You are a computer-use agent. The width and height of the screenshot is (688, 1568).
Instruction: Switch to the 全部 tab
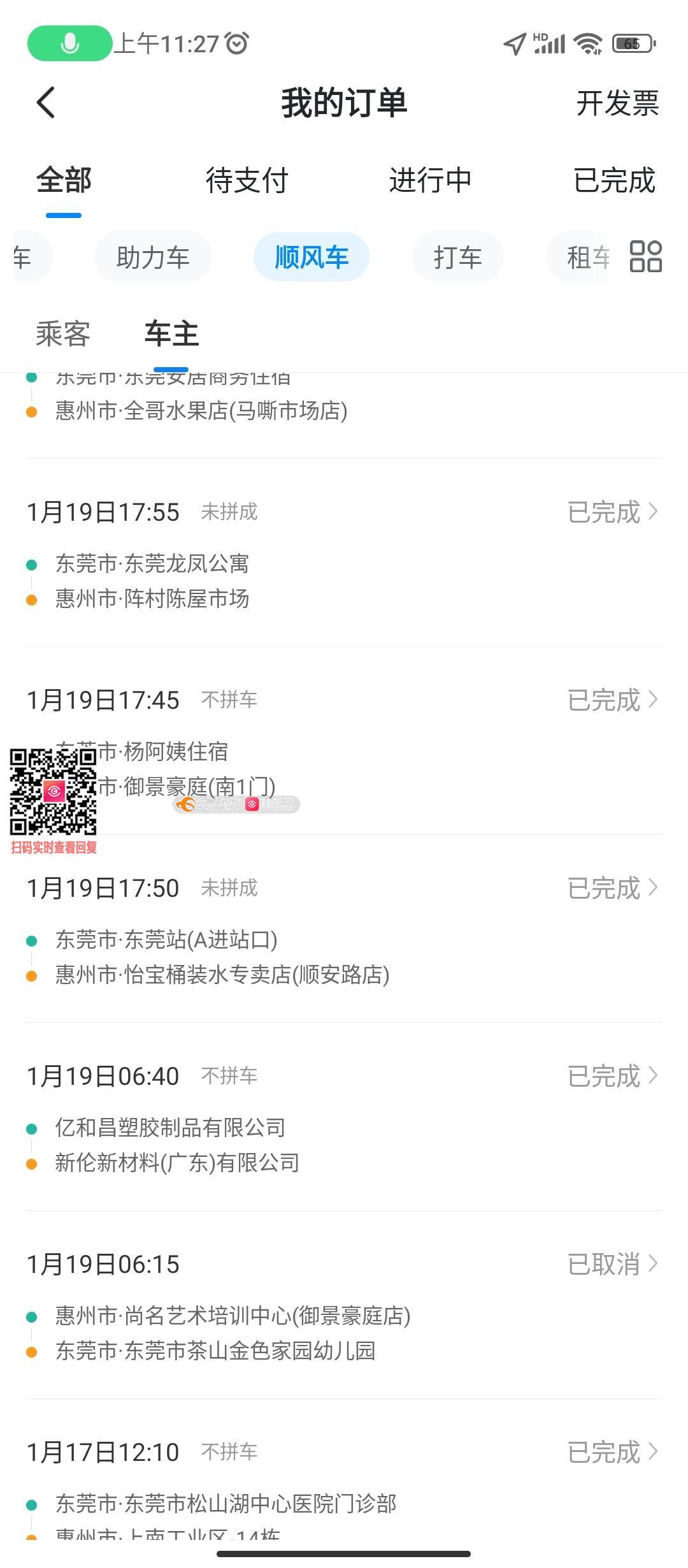coord(64,180)
